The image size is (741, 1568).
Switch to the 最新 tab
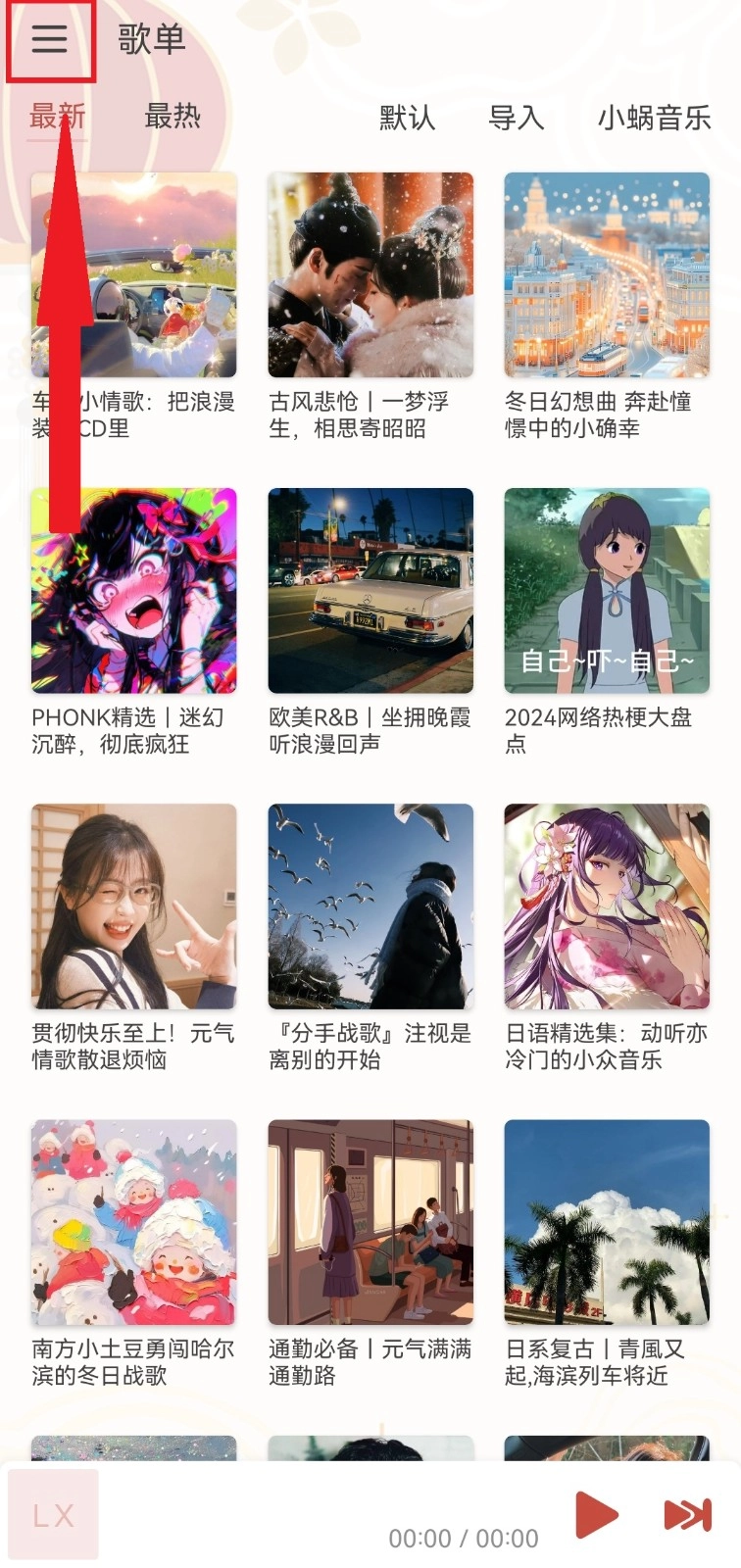[57, 117]
